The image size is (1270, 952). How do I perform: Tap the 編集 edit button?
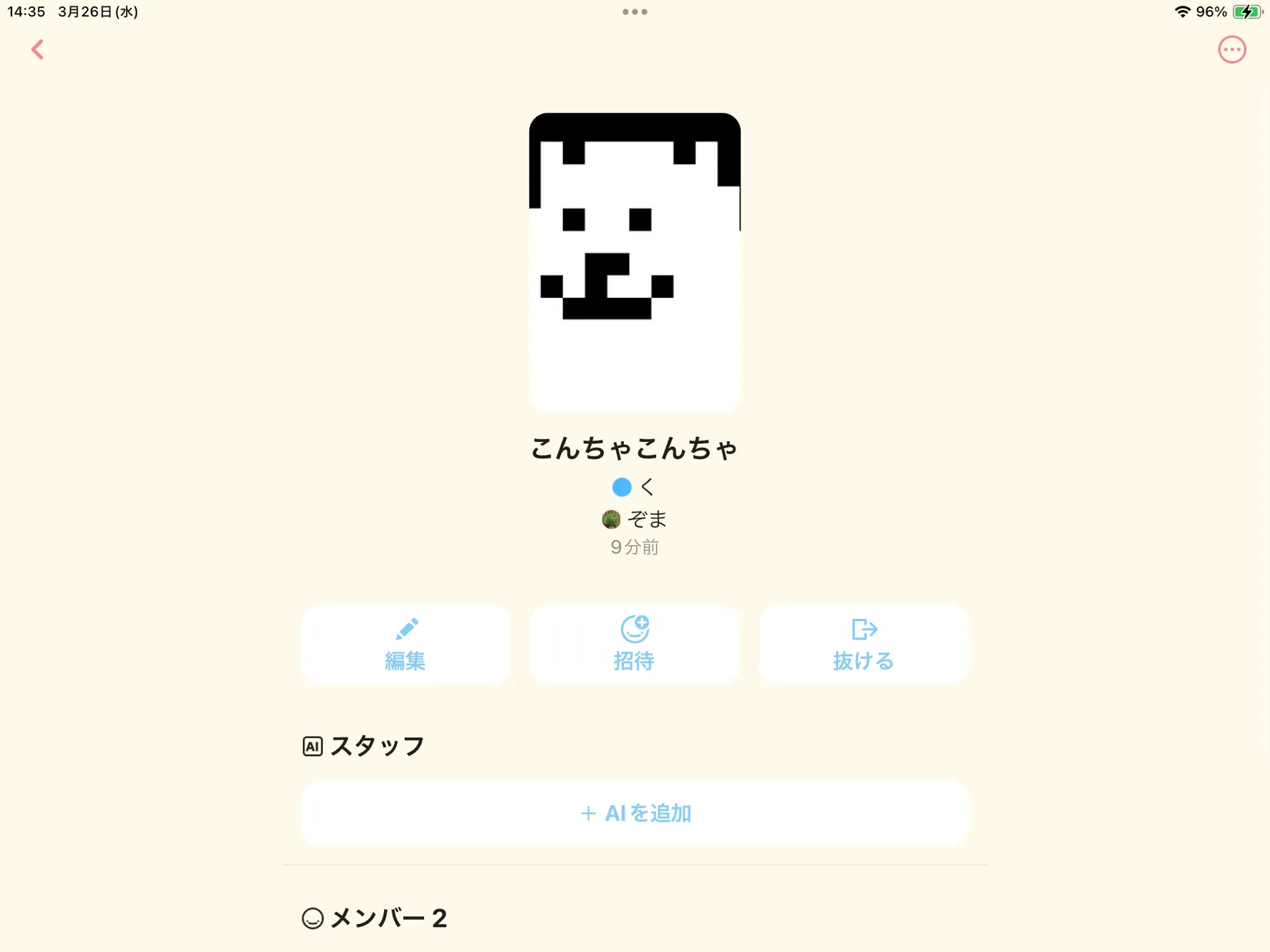click(x=405, y=644)
